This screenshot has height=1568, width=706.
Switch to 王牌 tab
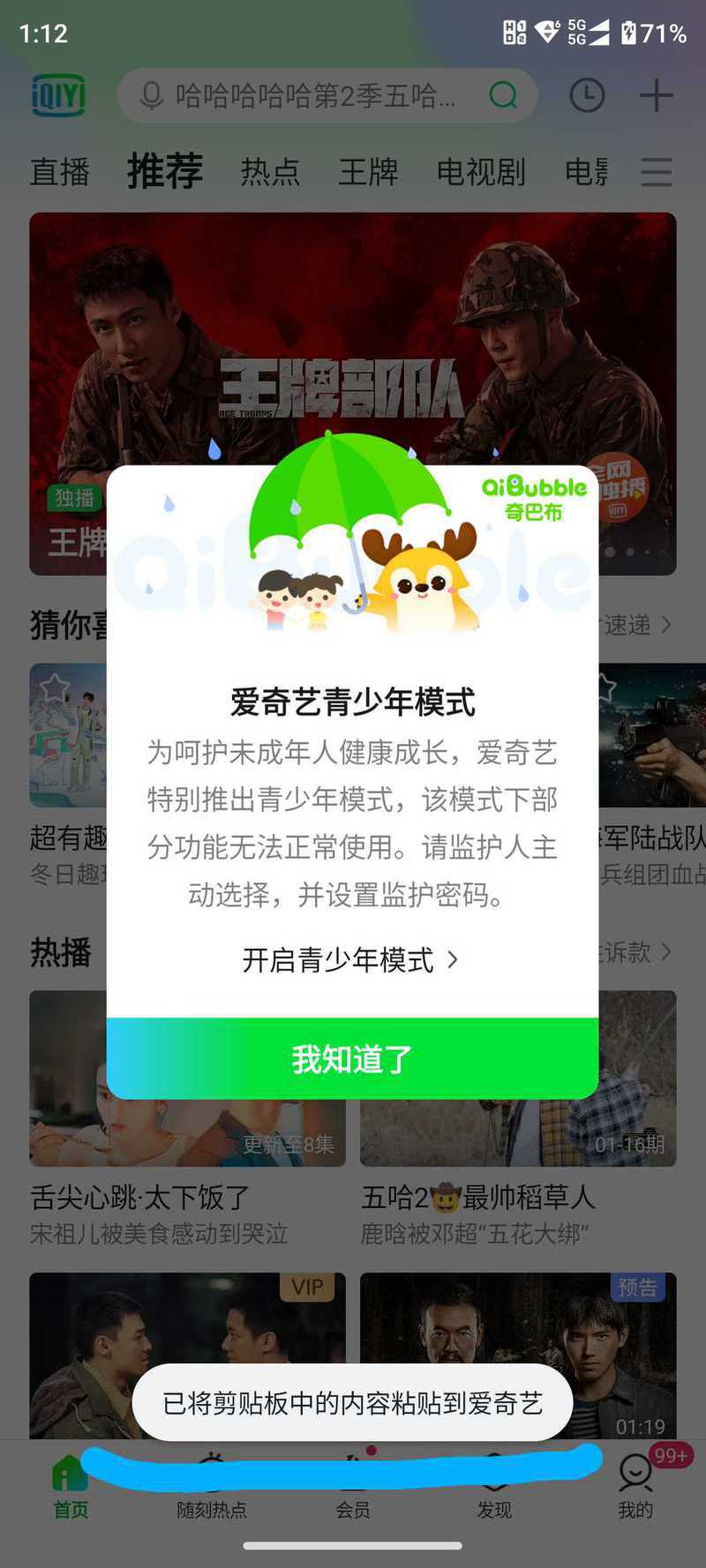(368, 172)
